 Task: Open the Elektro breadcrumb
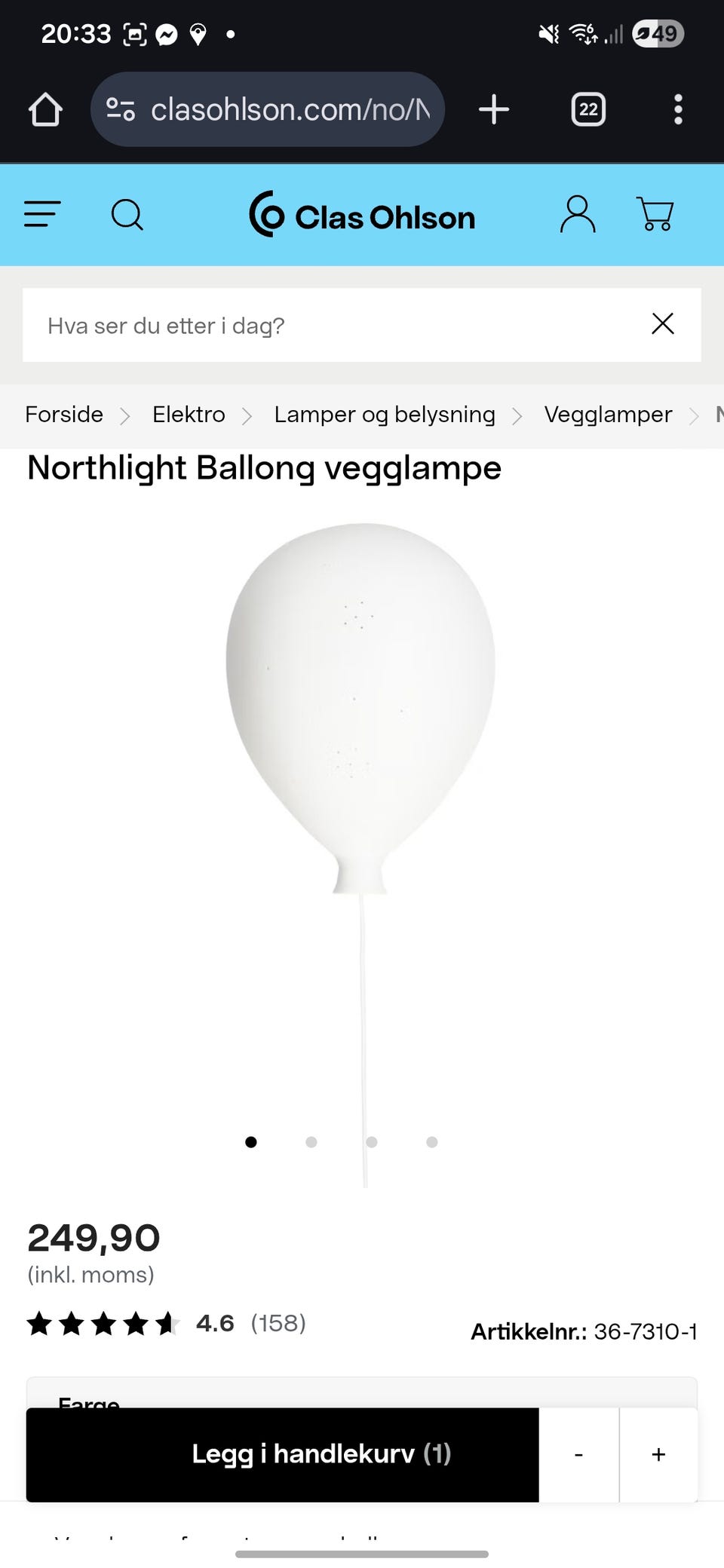(189, 415)
